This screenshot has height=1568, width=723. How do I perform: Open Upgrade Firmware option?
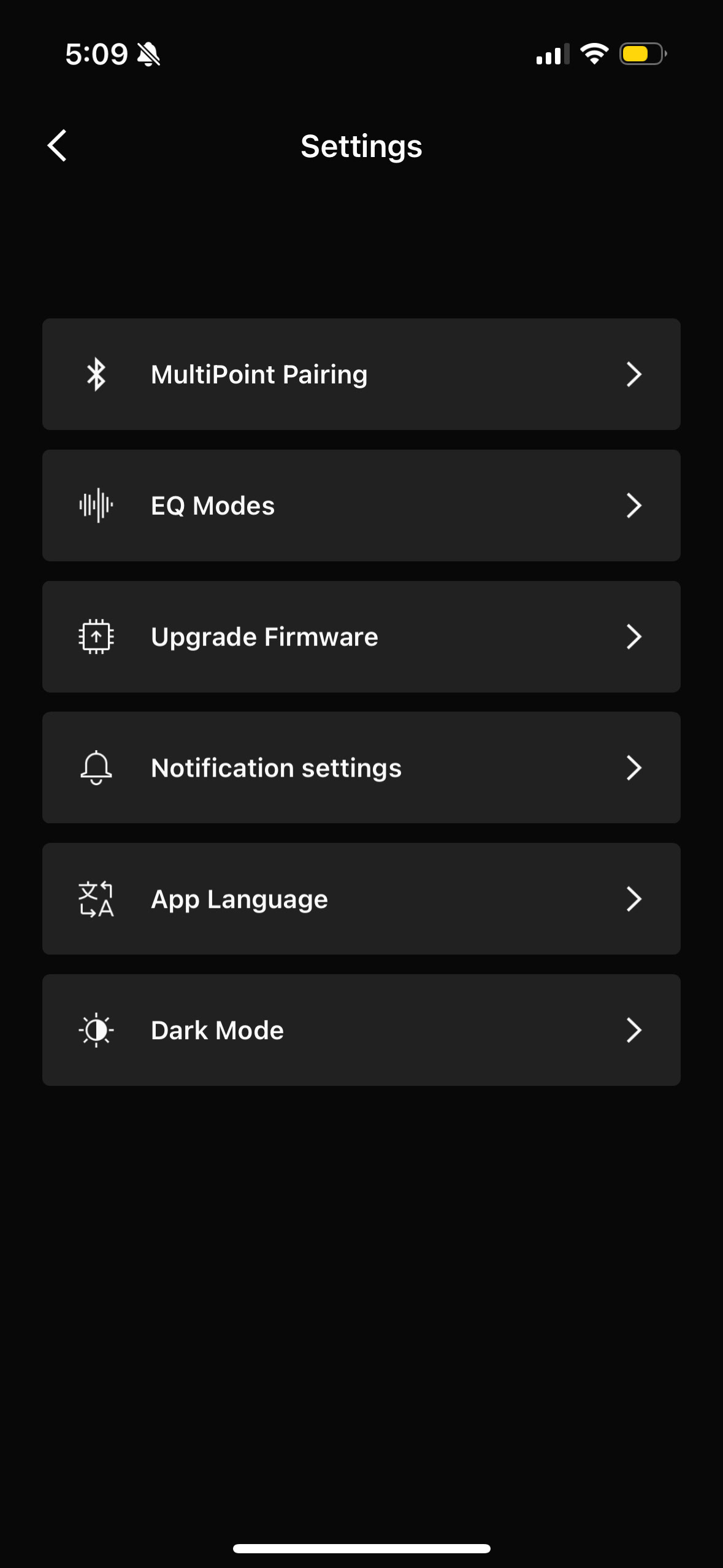click(x=361, y=637)
